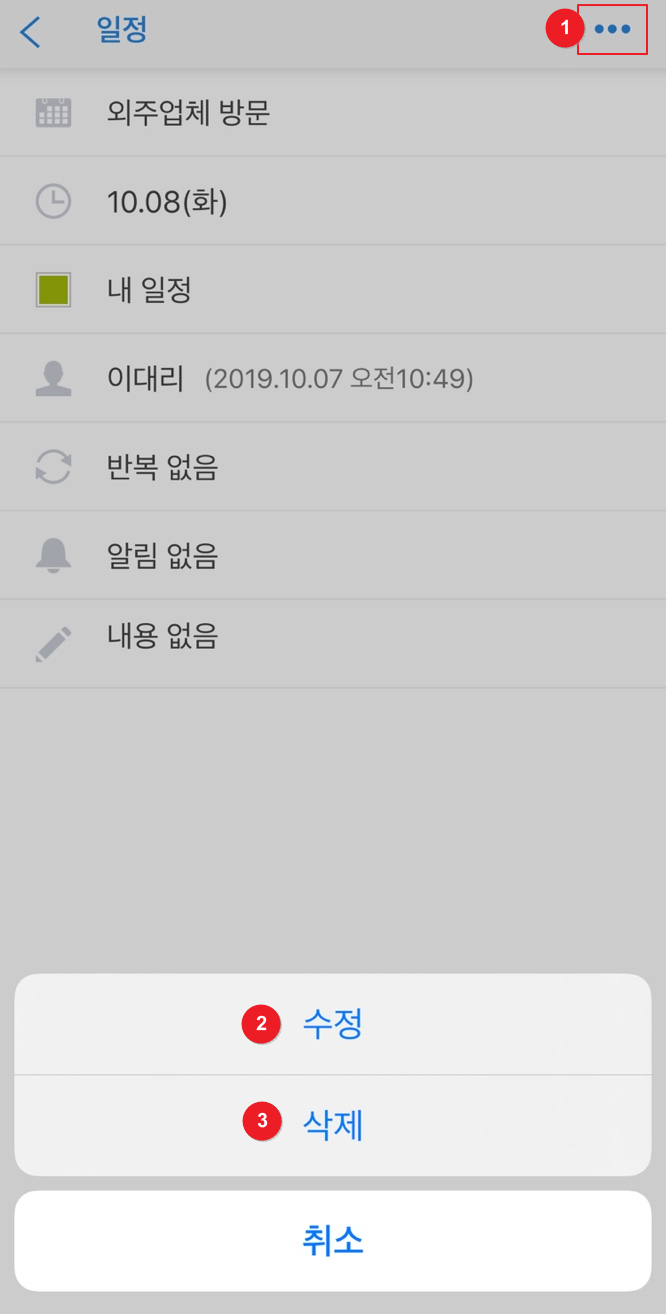Dismiss the action sheet with 취소
This screenshot has width=666, height=1314.
[x=332, y=1241]
